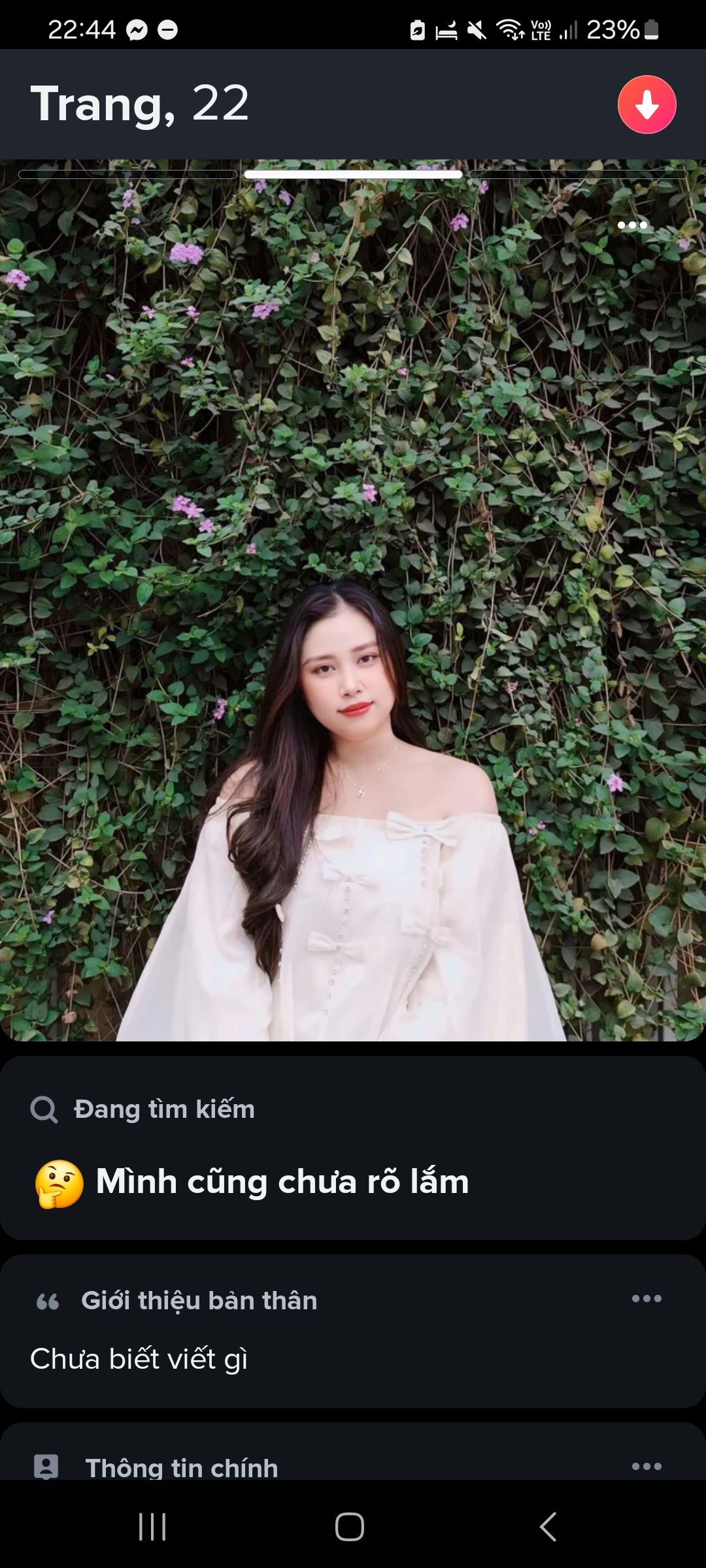706x1568 pixels.
Task: Select the third photo progress indicator
Action: (580, 174)
